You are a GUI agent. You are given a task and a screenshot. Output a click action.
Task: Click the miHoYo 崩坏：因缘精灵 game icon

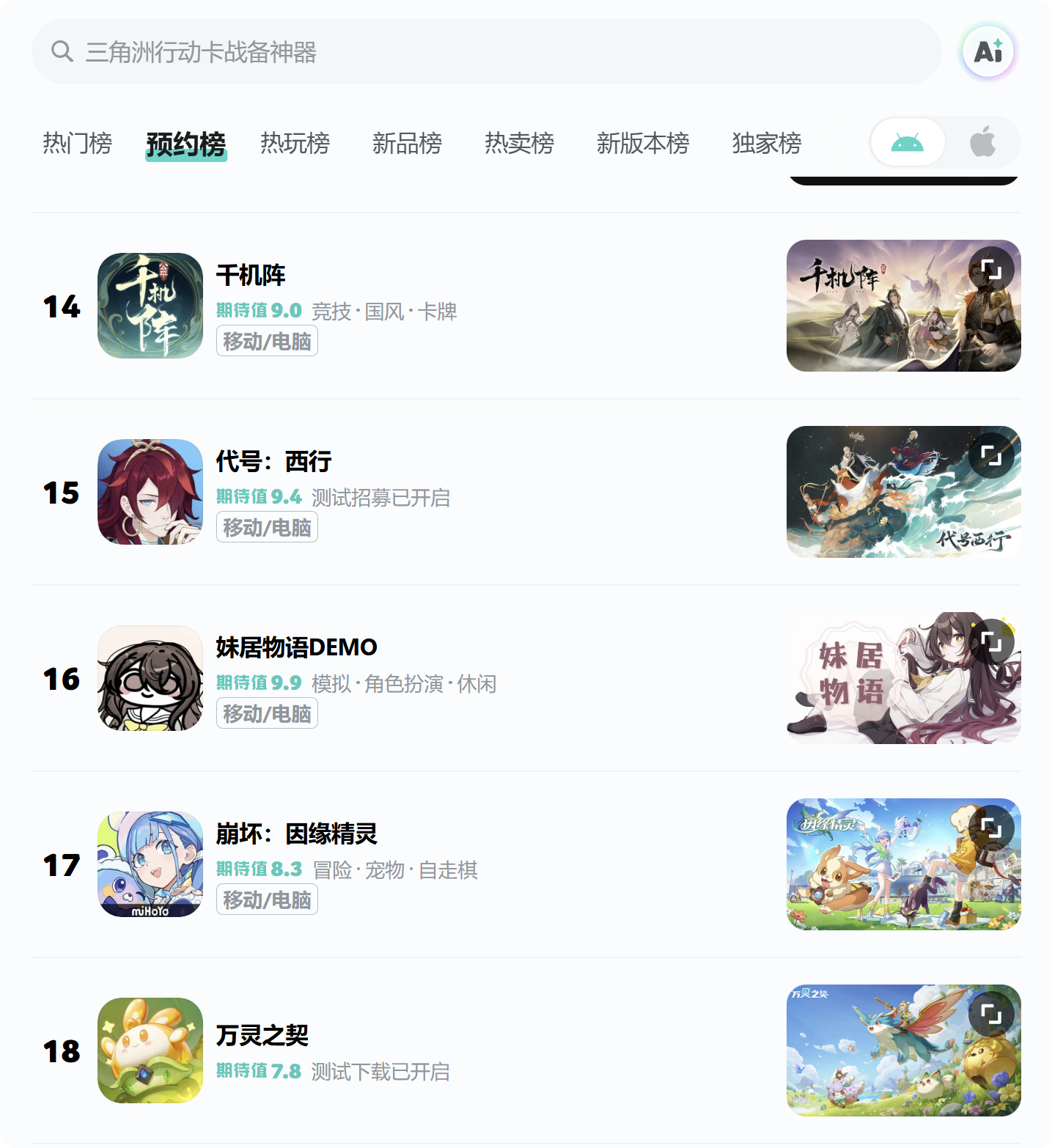click(x=150, y=864)
